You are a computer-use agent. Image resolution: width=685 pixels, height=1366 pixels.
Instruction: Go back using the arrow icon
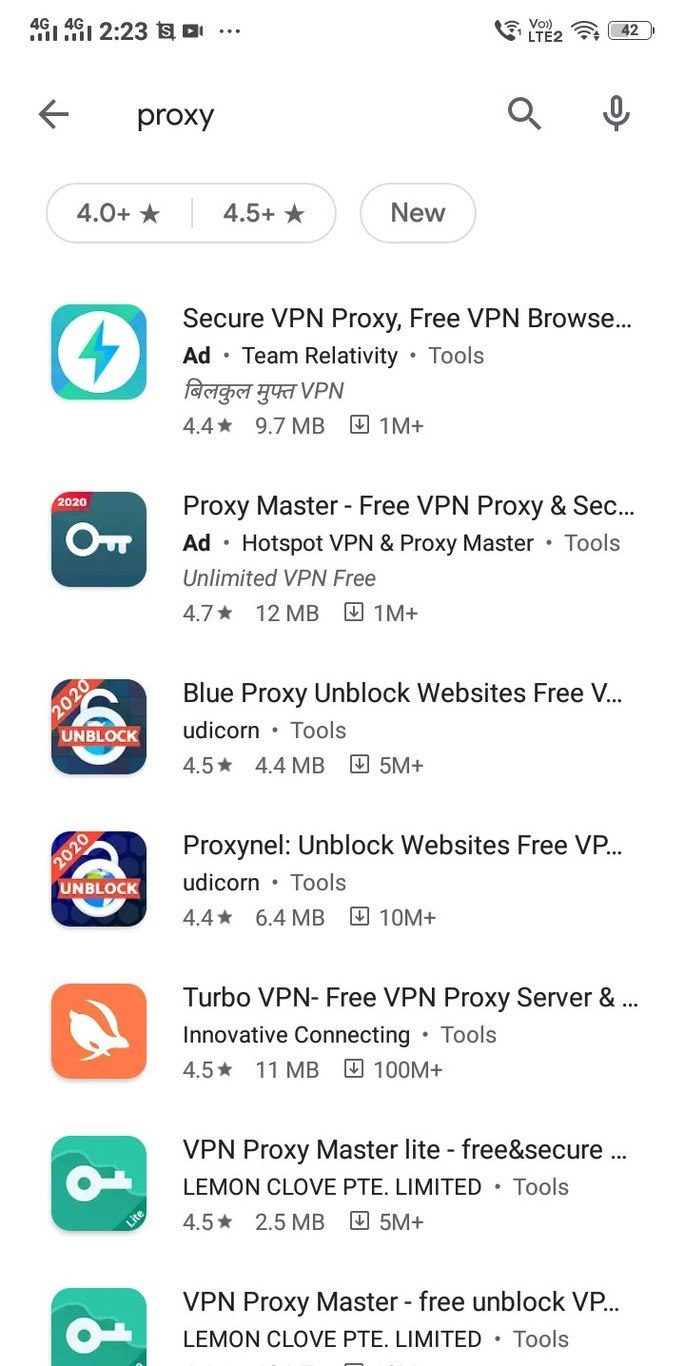pyautogui.click(x=54, y=115)
